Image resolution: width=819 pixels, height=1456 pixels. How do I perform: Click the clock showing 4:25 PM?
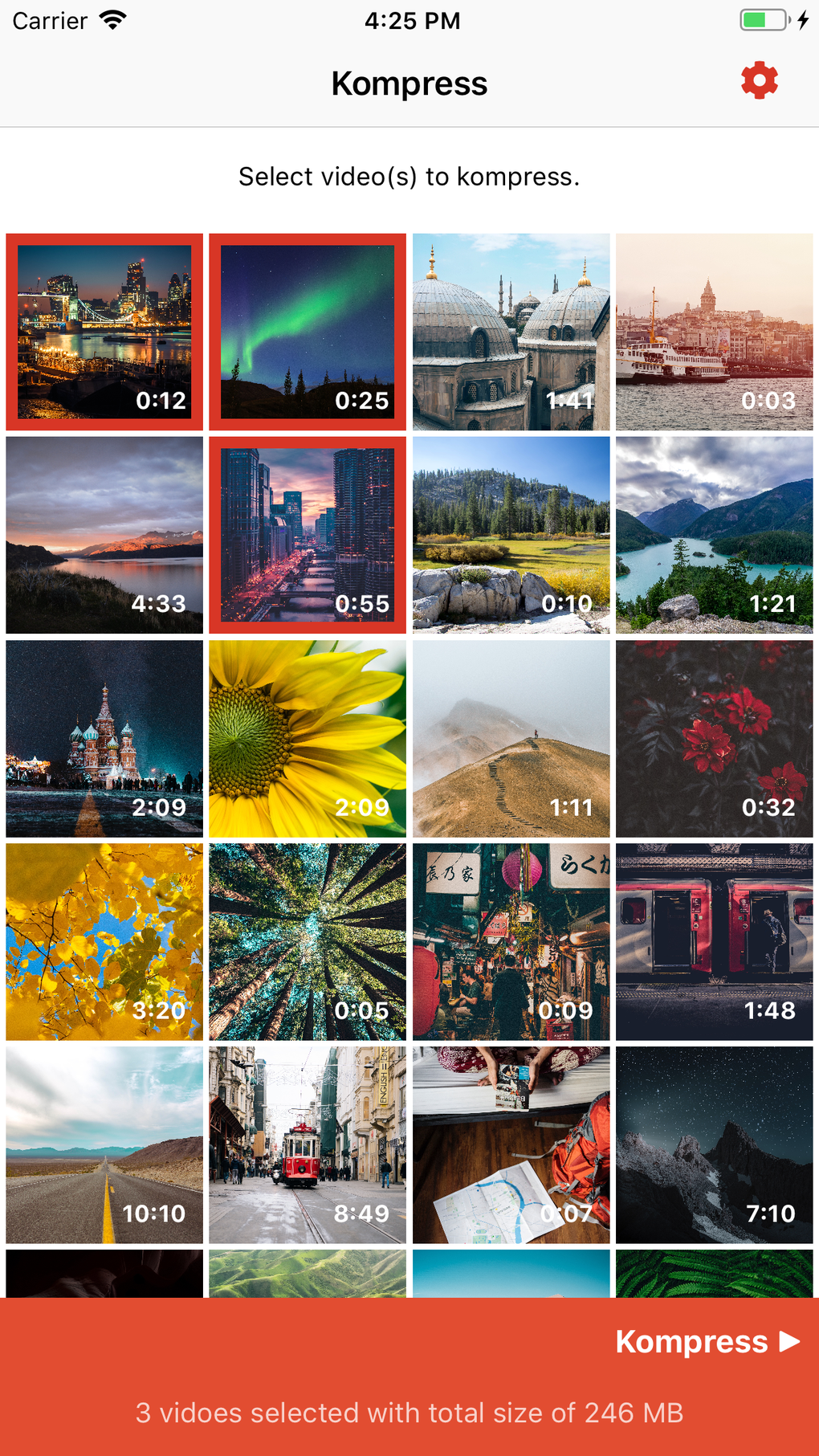click(x=411, y=20)
